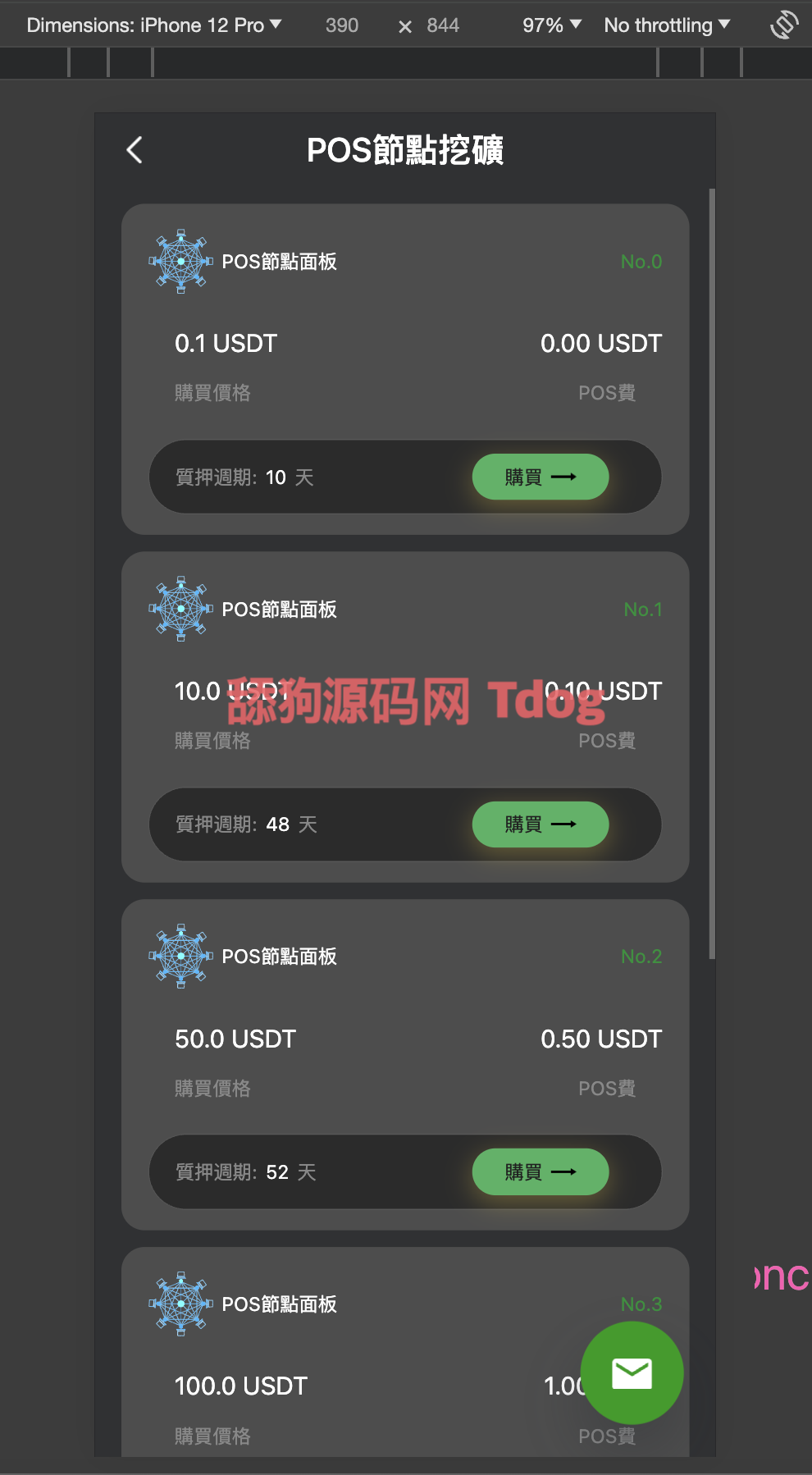Buy the No.1 node for 10.0 USDT
This screenshot has width=812, height=1475.
[540, 824]
